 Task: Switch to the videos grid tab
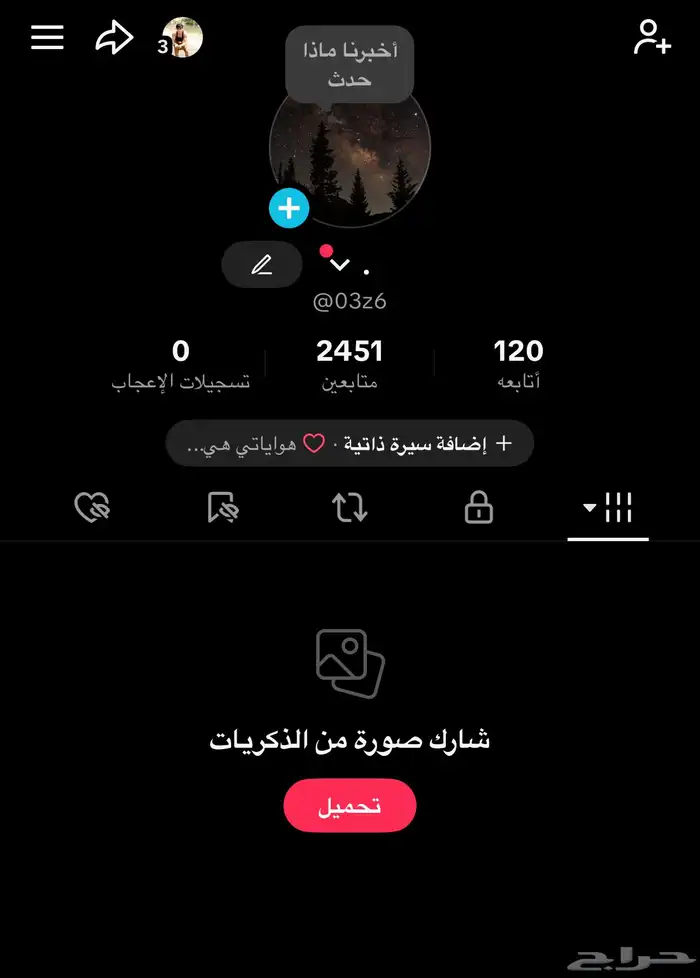coord(608,508)
